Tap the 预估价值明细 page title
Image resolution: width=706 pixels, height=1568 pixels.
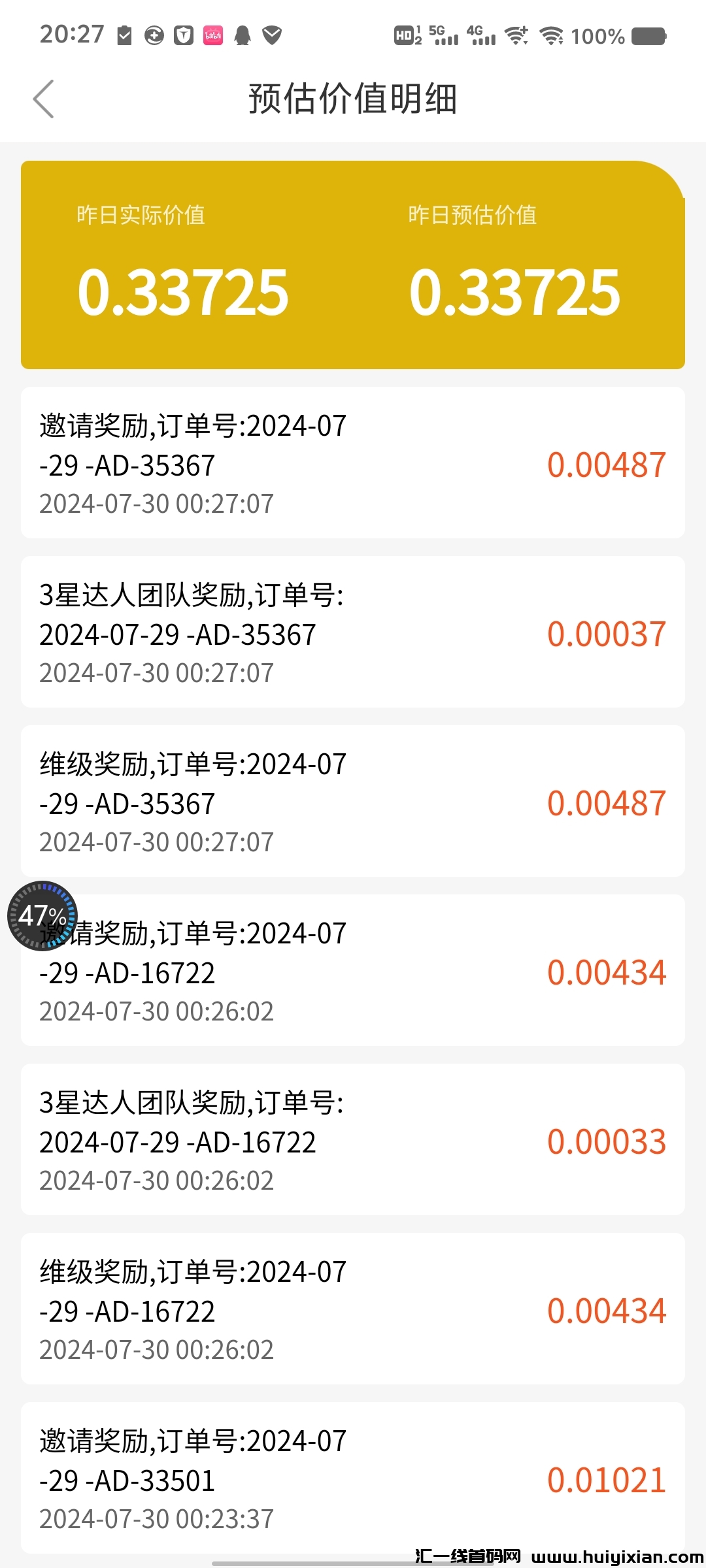pyautogui.click(x=353, y=99)
